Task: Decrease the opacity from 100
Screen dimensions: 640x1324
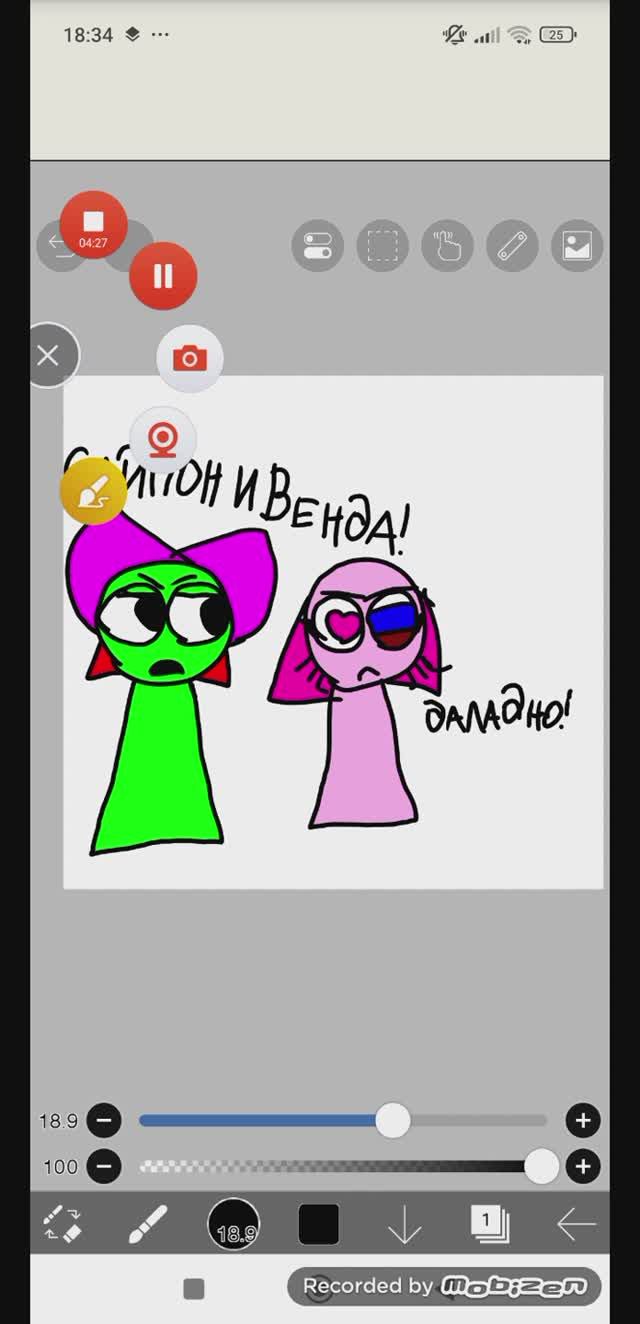Action: click(x=104, y=1166)
